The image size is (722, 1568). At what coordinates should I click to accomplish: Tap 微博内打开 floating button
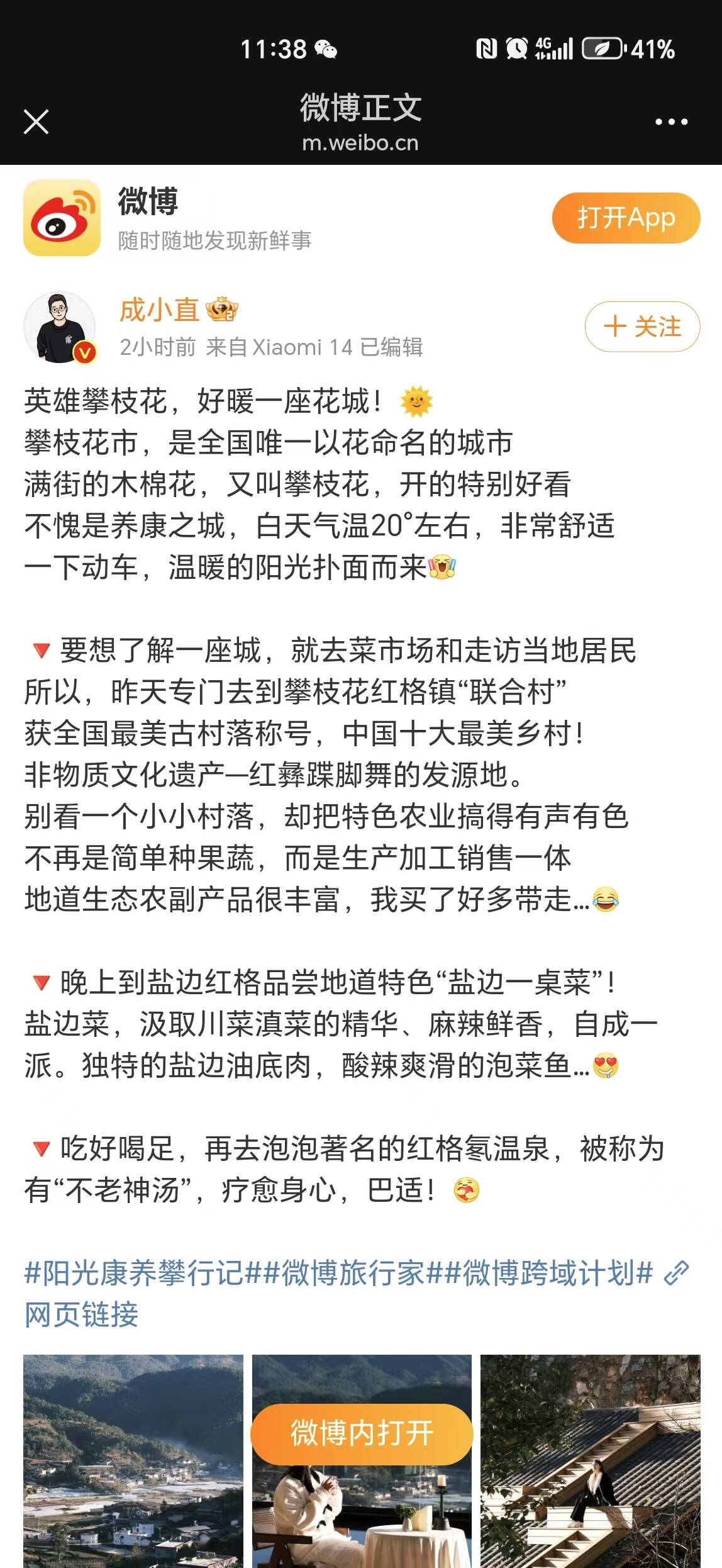pyautogui.click(x=362, y=1433)
